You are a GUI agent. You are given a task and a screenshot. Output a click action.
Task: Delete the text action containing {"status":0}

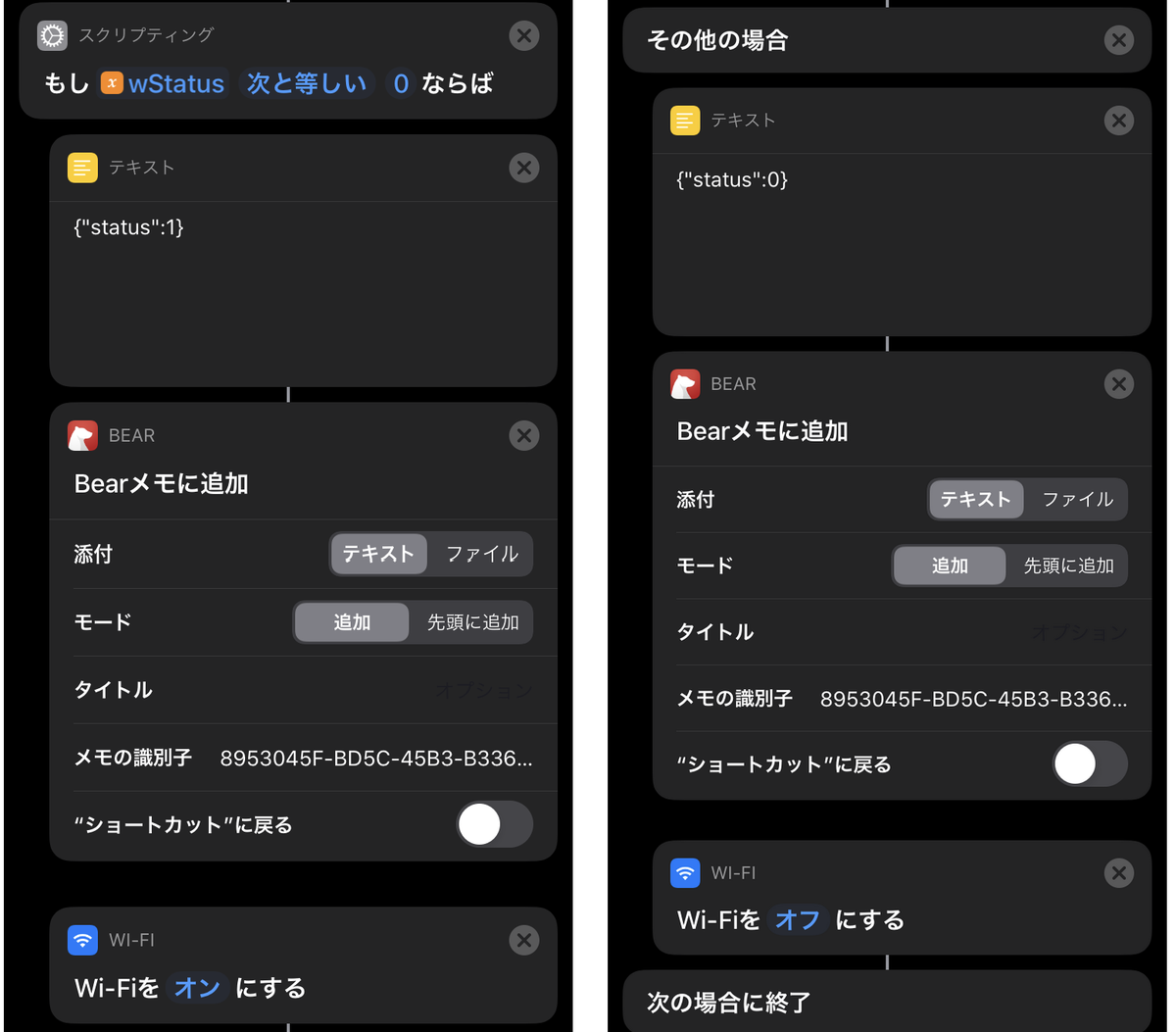1118,121
